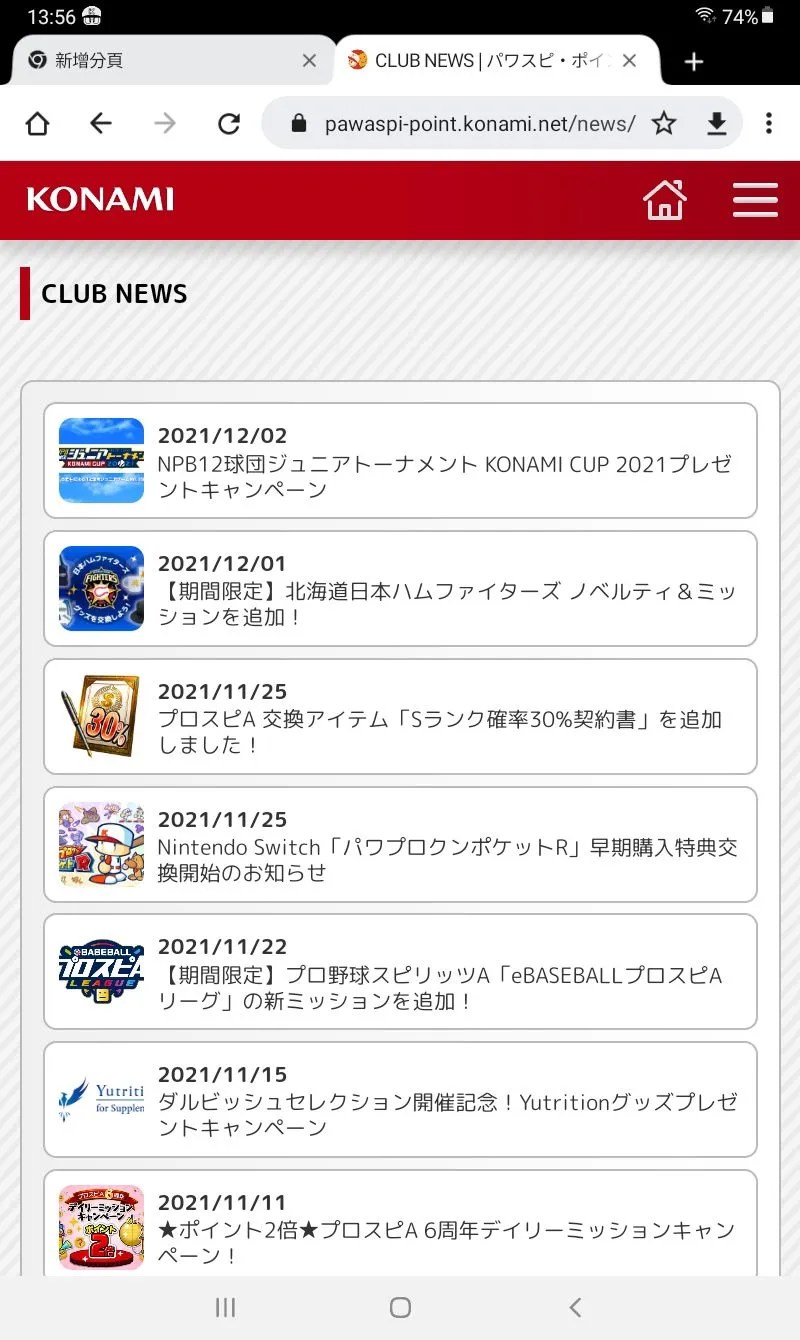This screenshot has width=800, height=1340.
Task: Open a new browser tab
Action: (x=694, y=62)
